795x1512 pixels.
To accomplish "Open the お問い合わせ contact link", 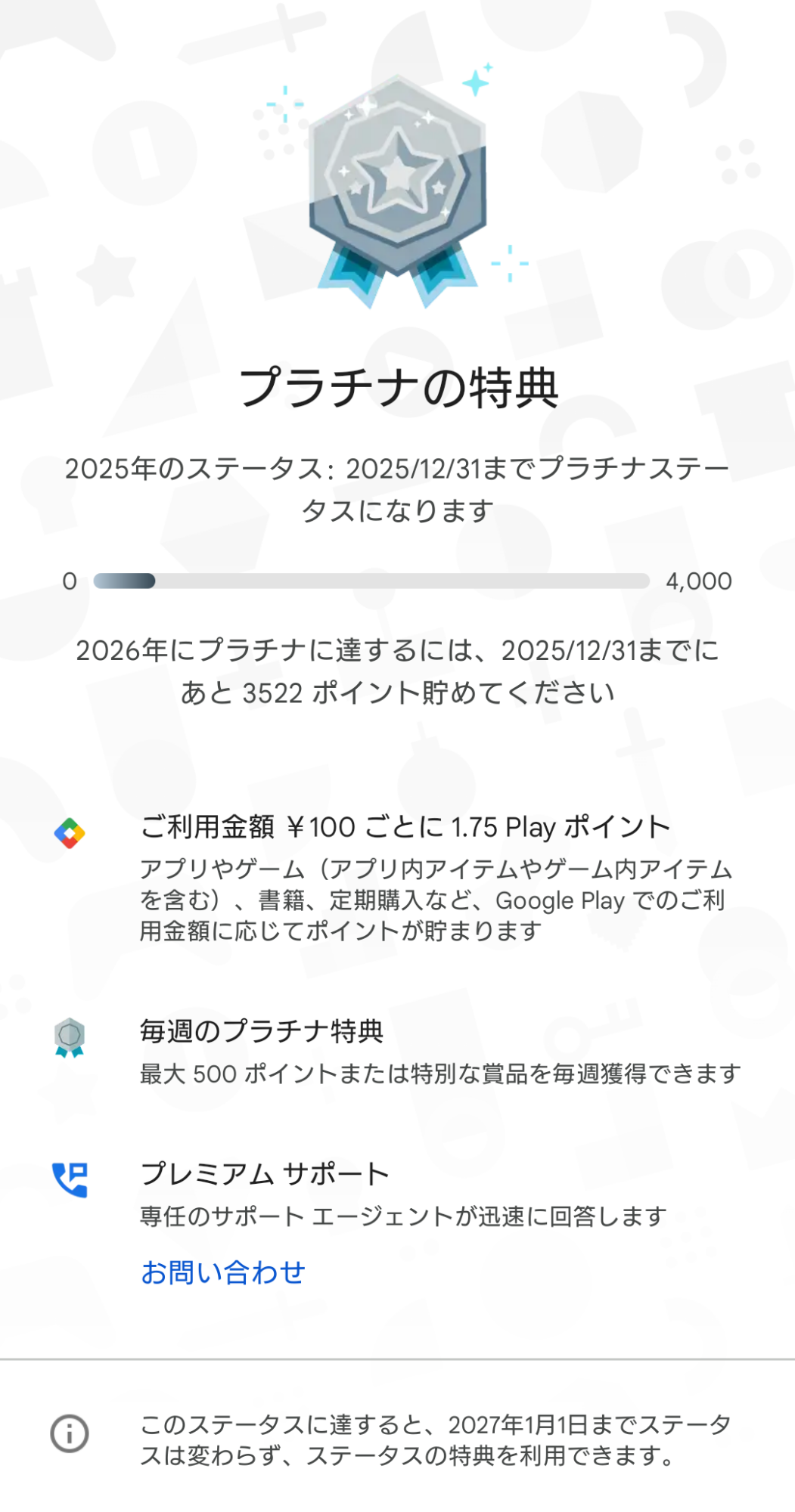I will [223, 1272].
